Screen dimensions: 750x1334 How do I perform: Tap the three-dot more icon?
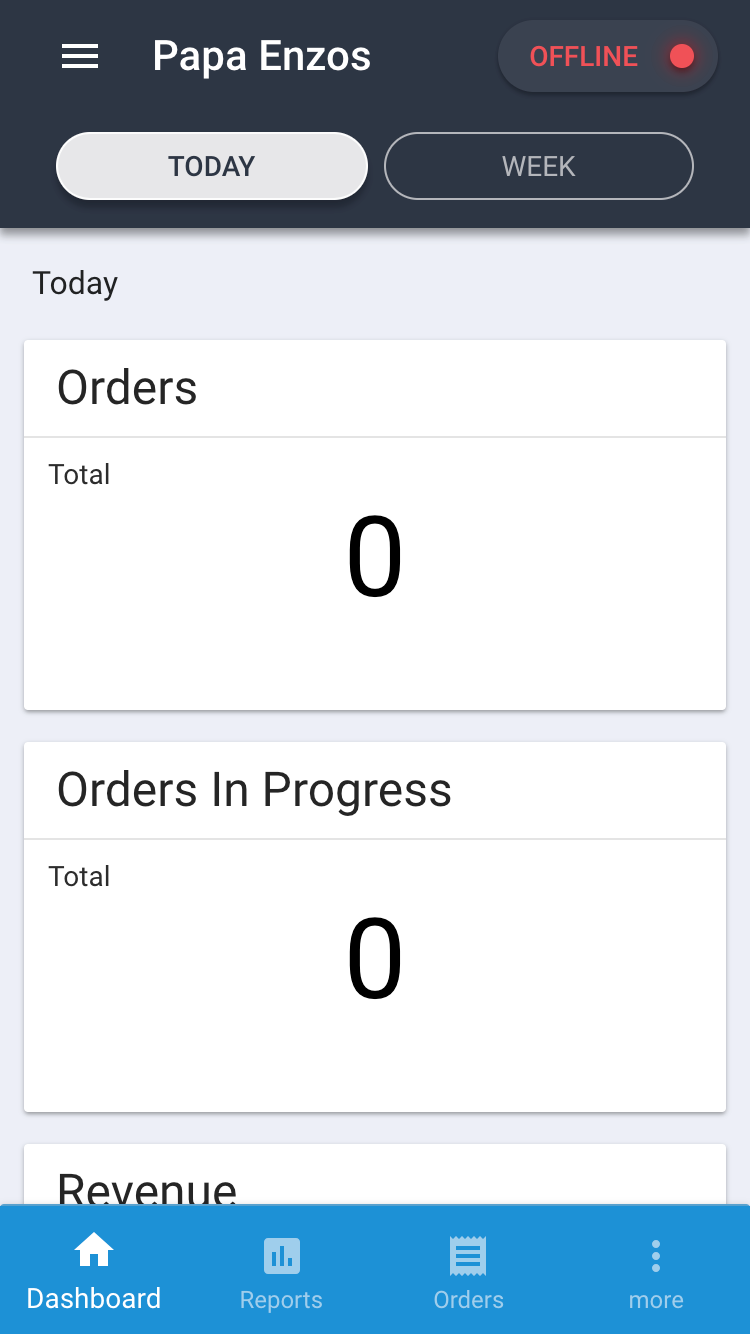656,1255
